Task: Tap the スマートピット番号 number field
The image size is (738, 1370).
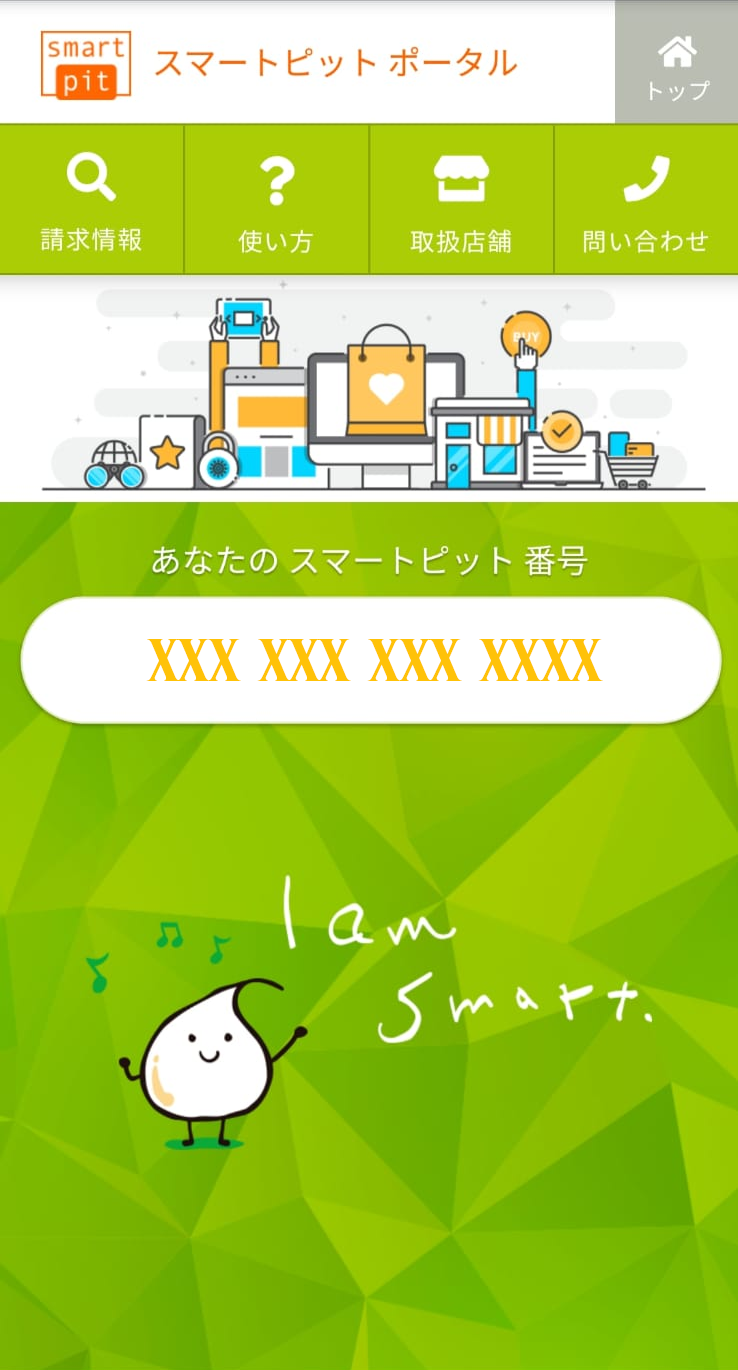Action: click(x=370, y=660)
